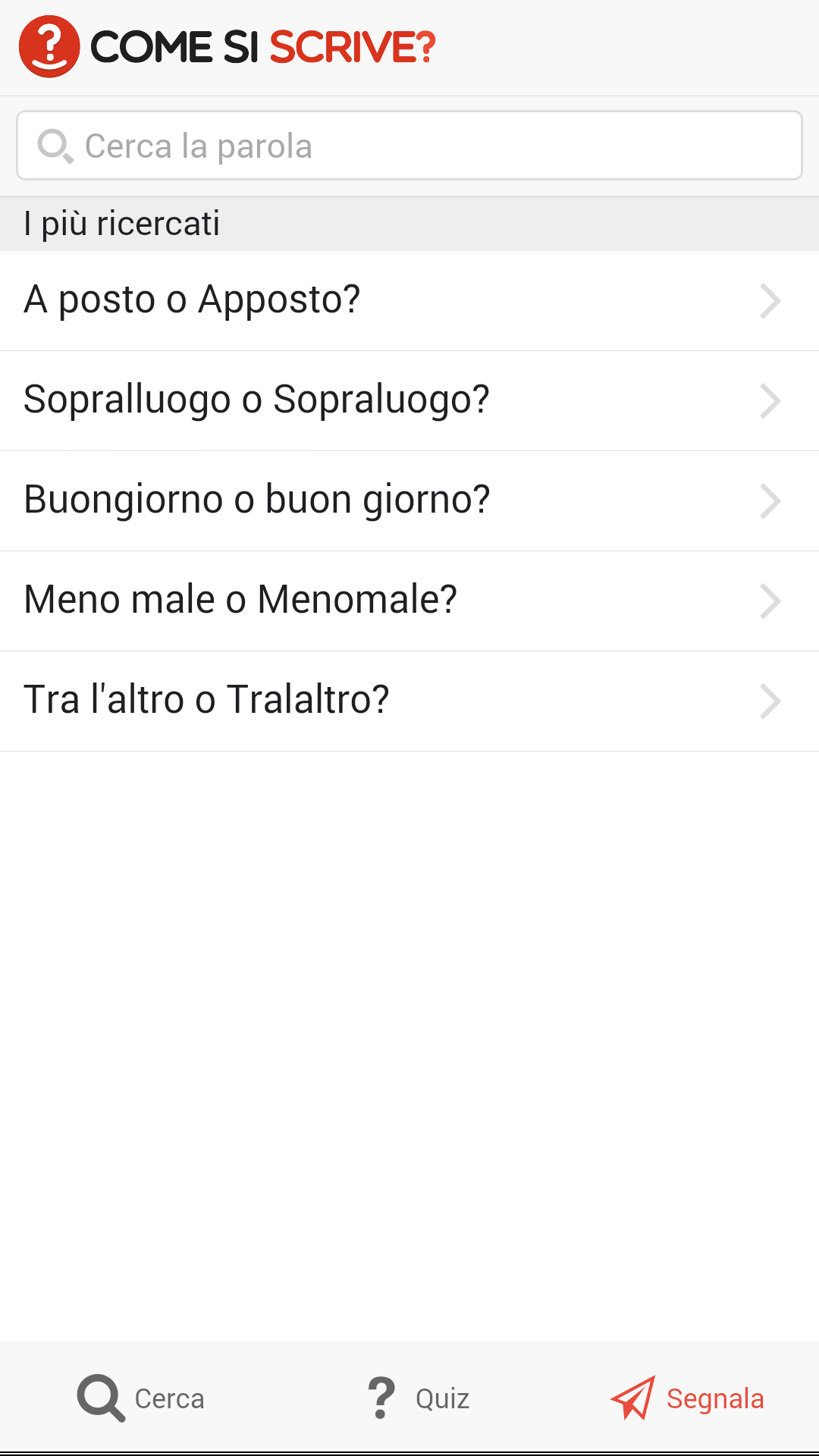The image size is (819, 1456).
Task: Switch to the Cerca tab
Action: [141, 1398]
